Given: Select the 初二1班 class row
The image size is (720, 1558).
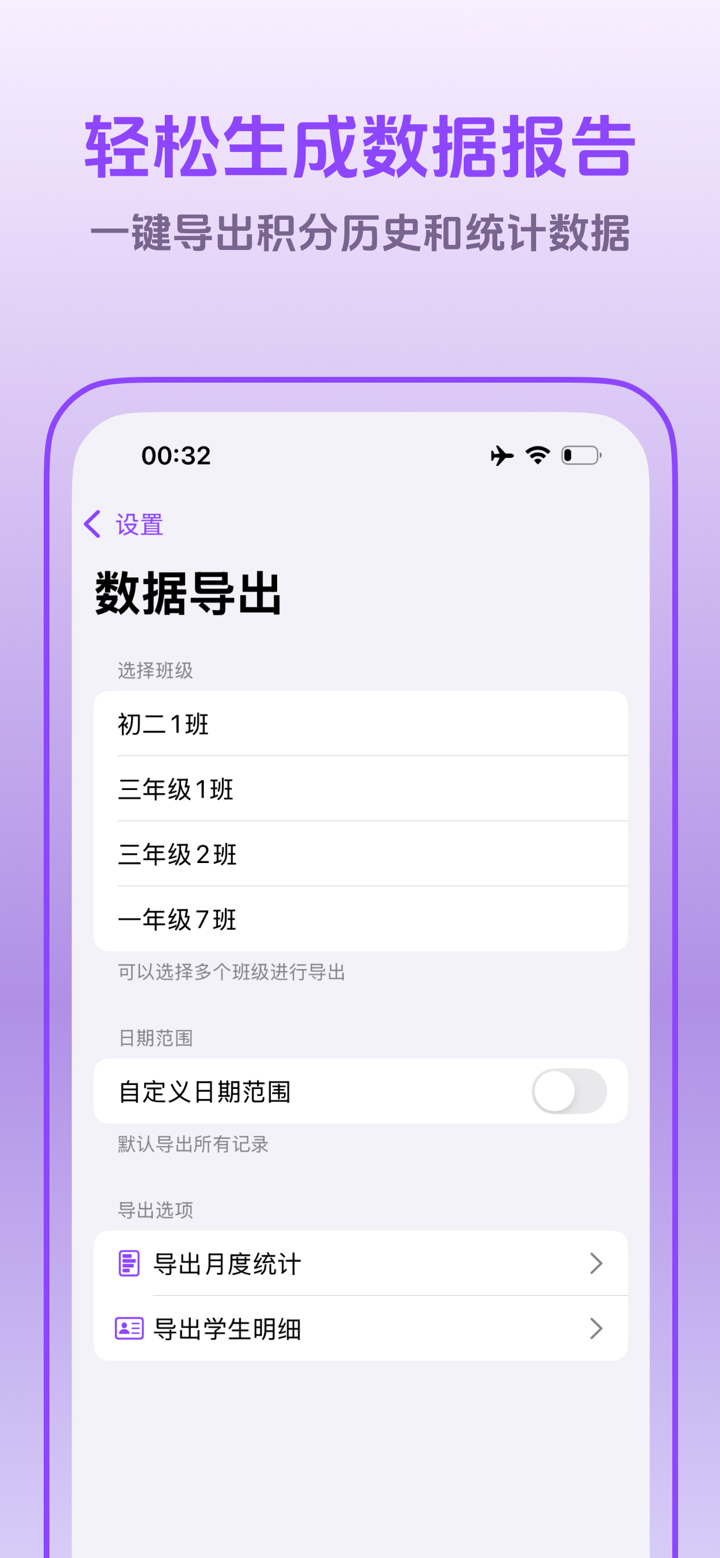Looking at the screenshot, I should pos(360,723).
